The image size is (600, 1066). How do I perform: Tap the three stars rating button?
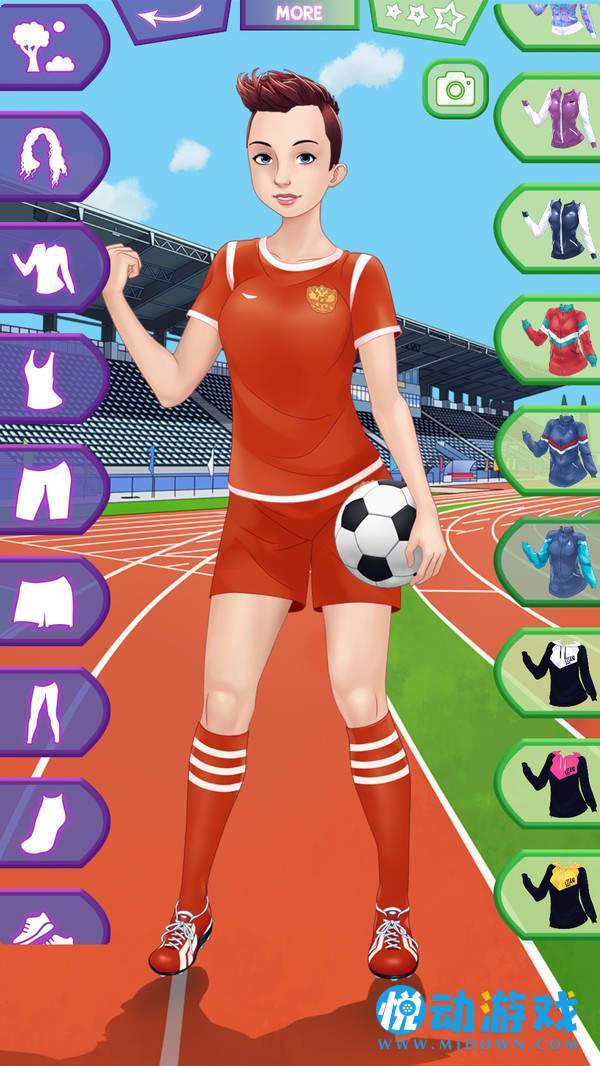[x=429, y=16]
